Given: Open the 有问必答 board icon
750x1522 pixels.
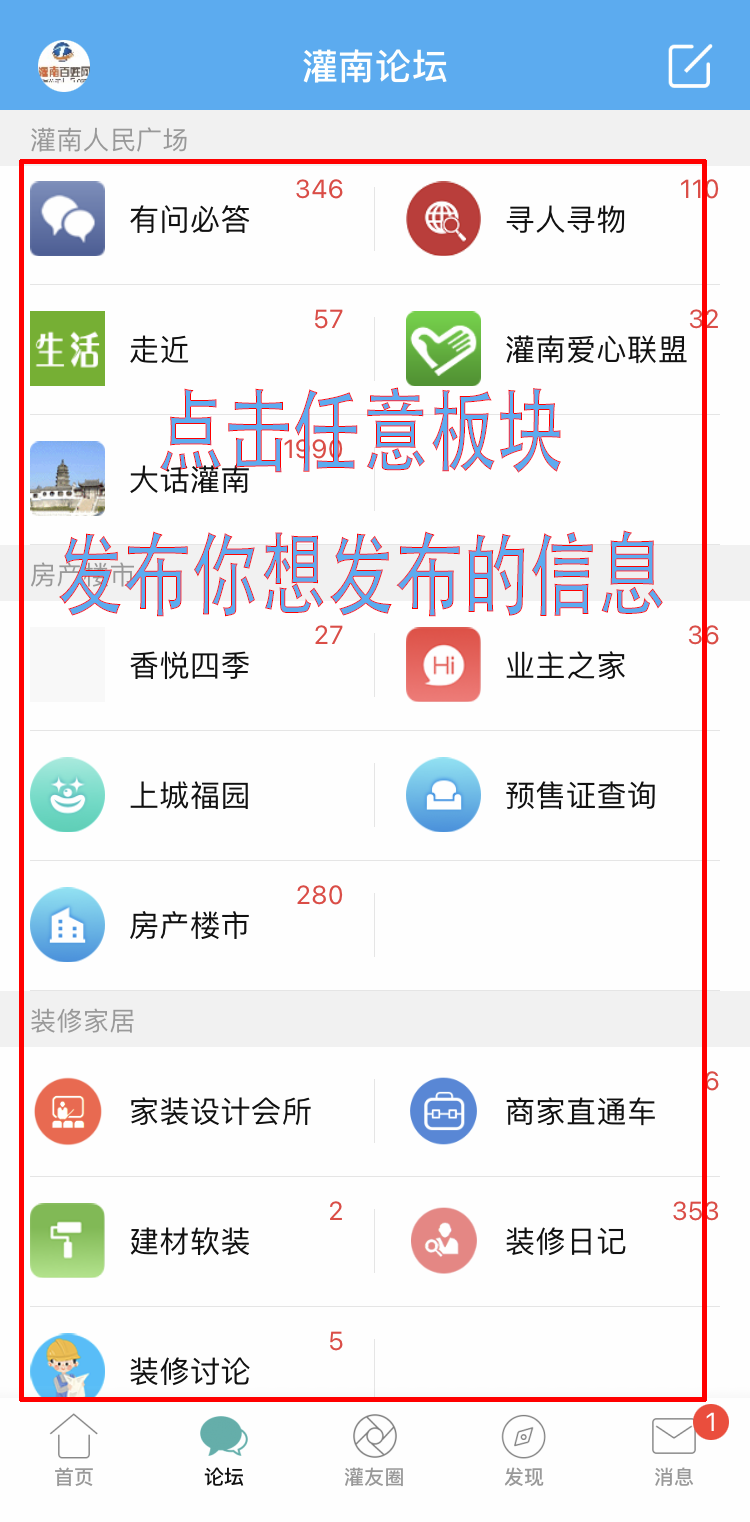Looking at the screenshot, I should (67, 218).
